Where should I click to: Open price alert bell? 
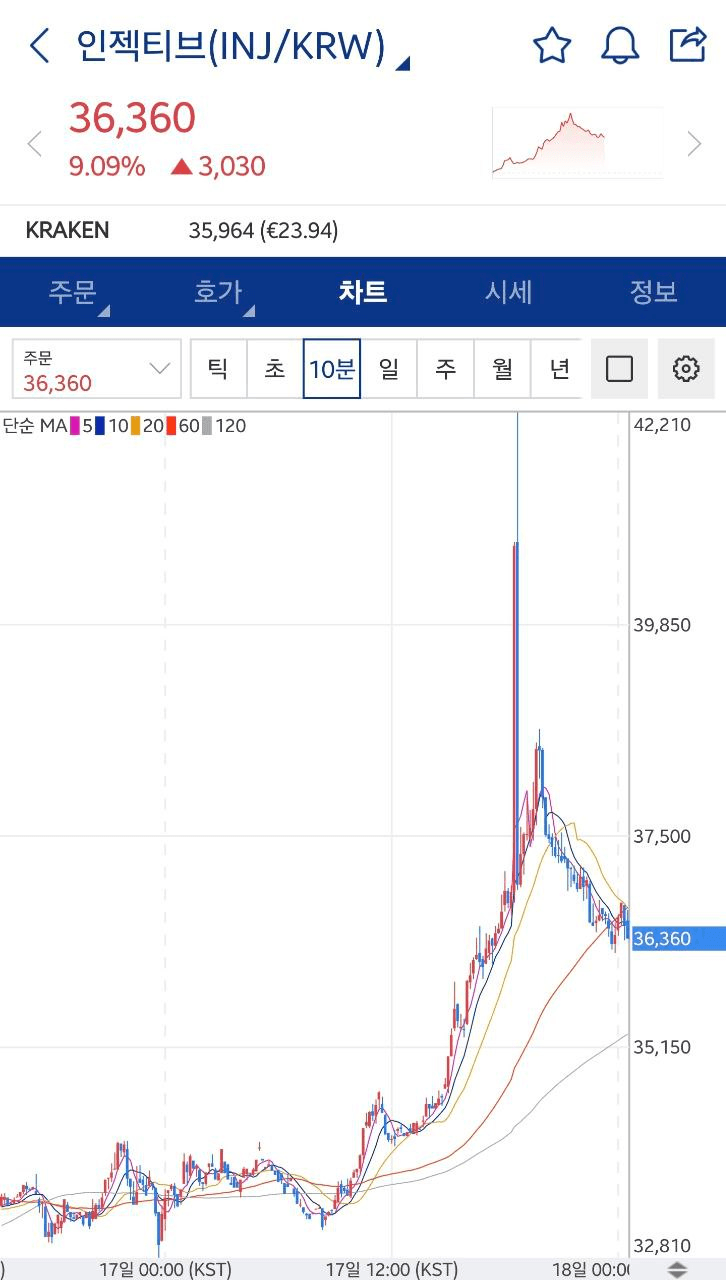click(x=619, y=46)
